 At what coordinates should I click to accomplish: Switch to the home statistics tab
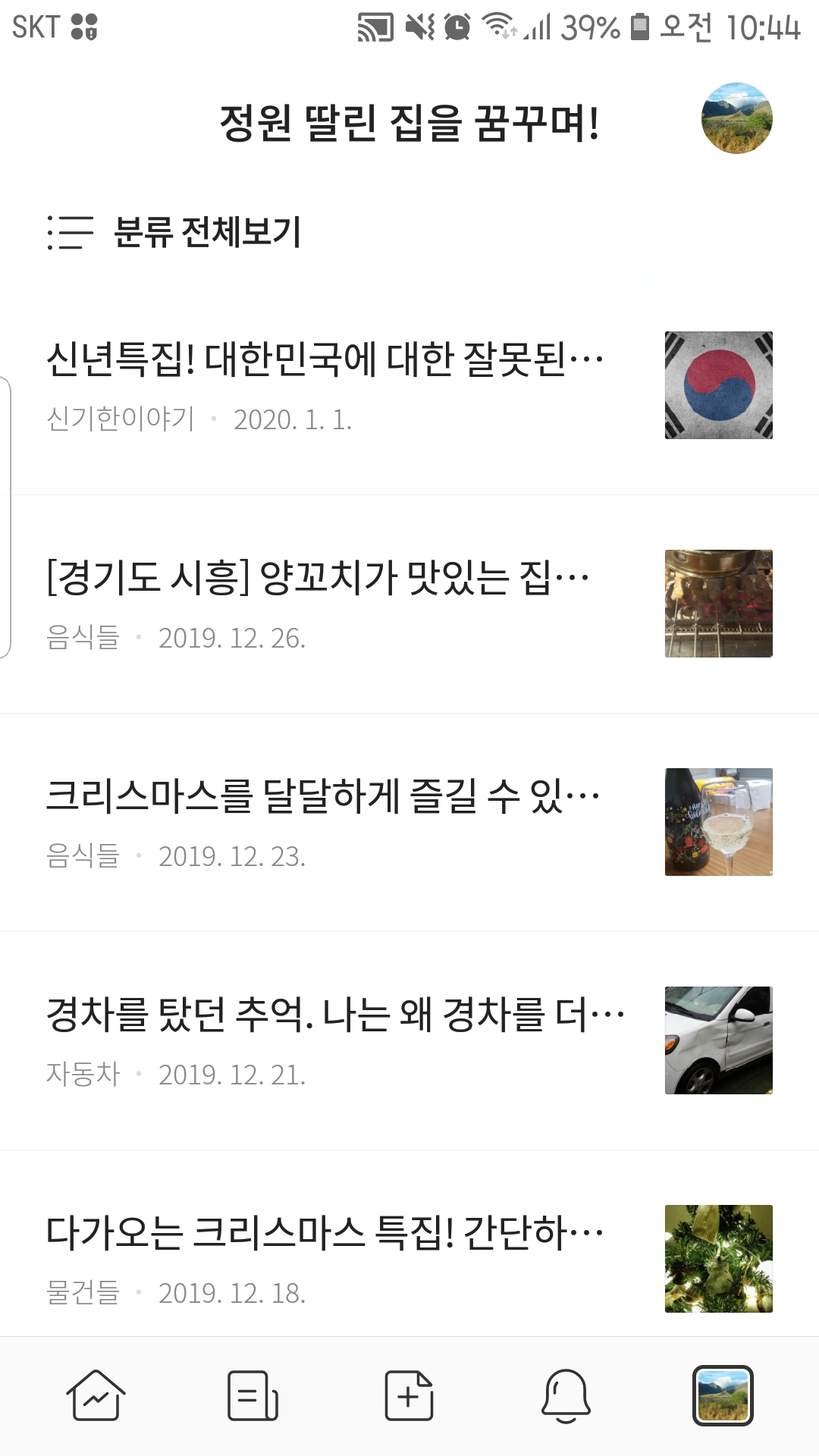[x=96, y=1395]
